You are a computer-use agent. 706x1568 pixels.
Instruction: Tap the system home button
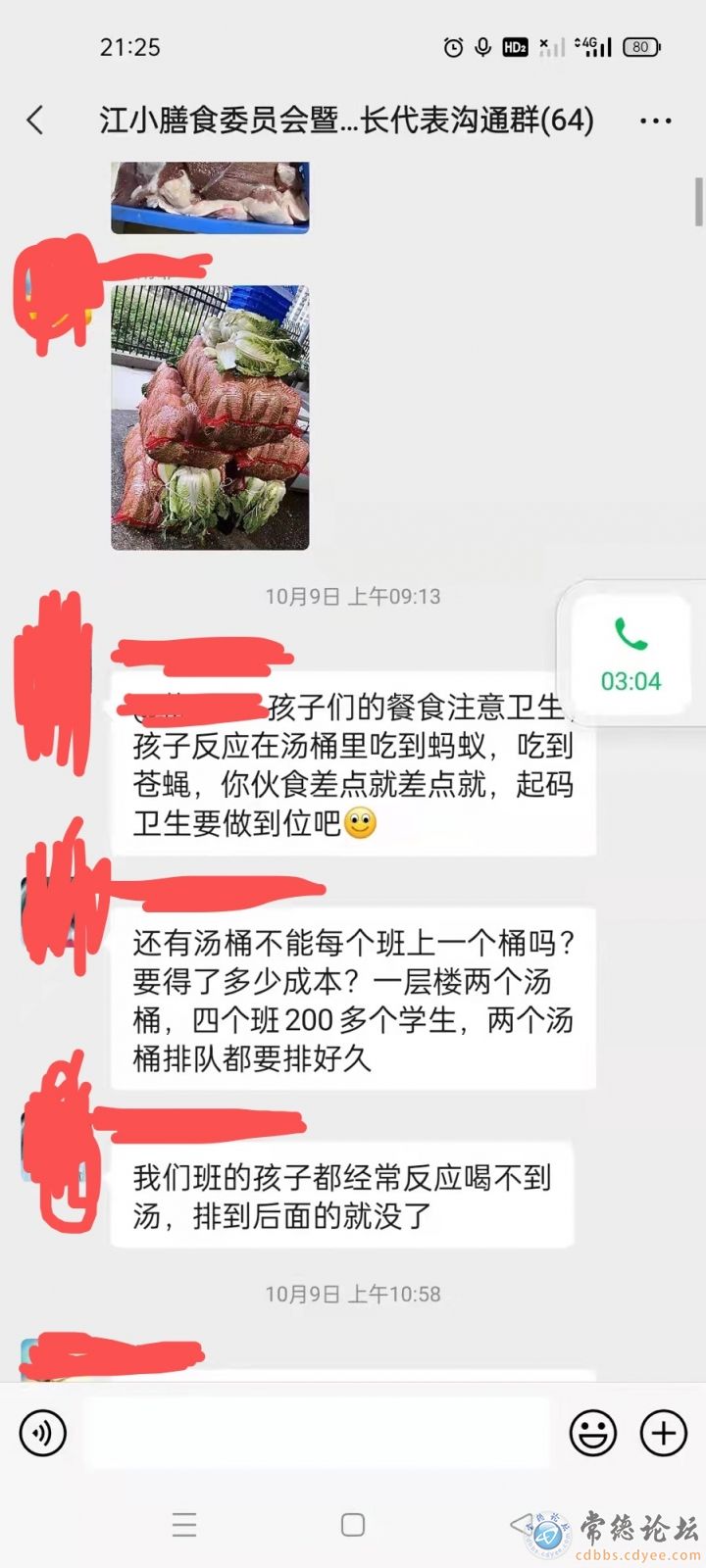point(353,1525)
